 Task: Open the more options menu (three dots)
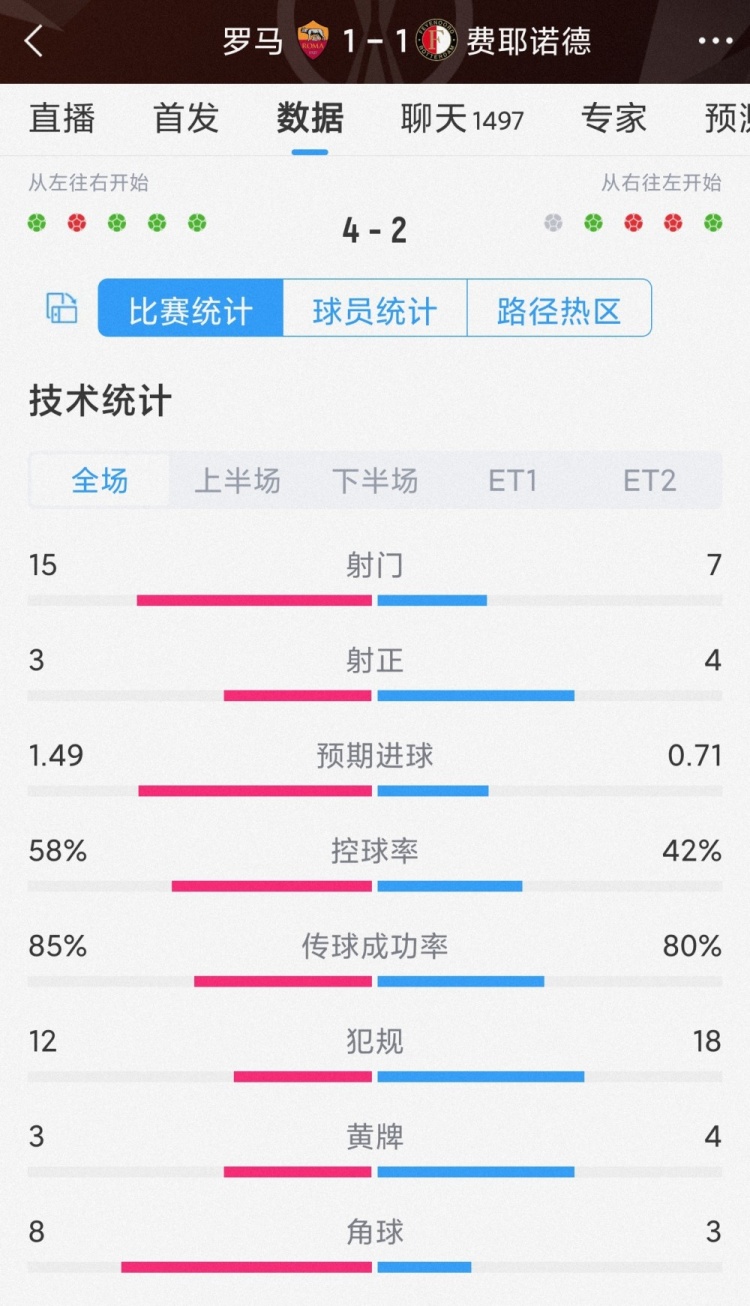click(714, 42)
